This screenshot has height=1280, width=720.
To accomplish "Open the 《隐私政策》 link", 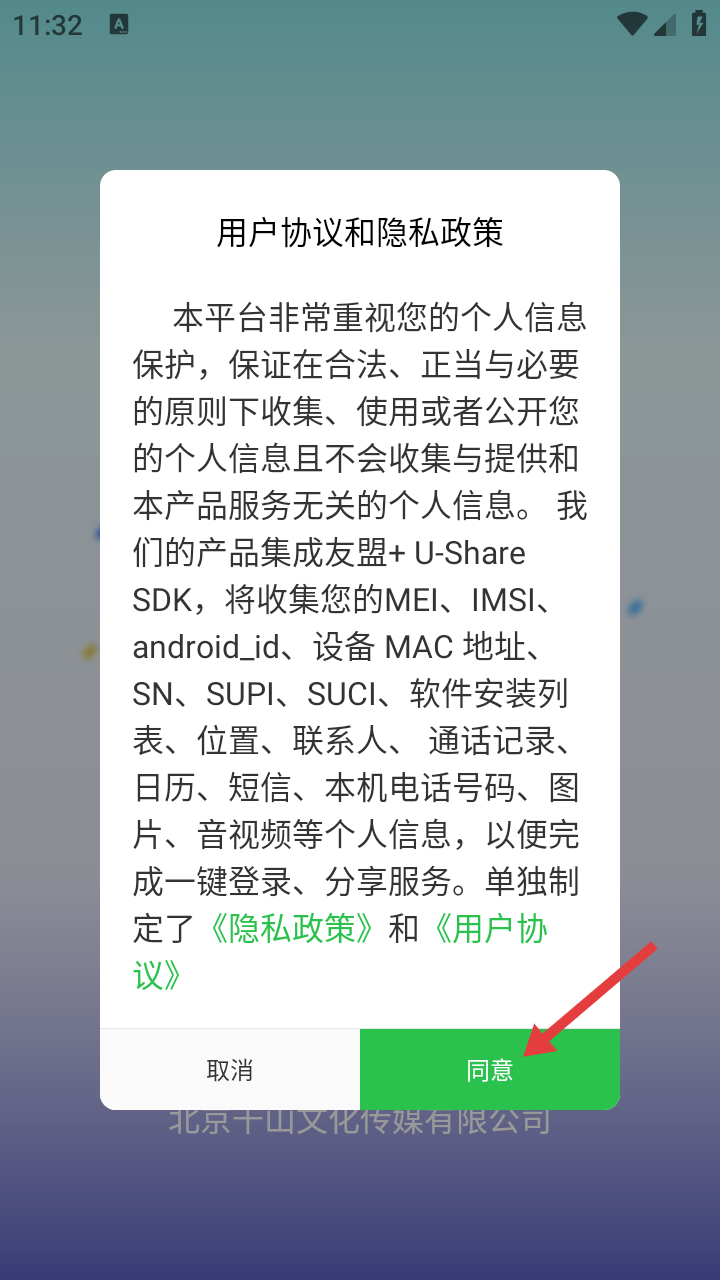I will [x=293, y=929].
